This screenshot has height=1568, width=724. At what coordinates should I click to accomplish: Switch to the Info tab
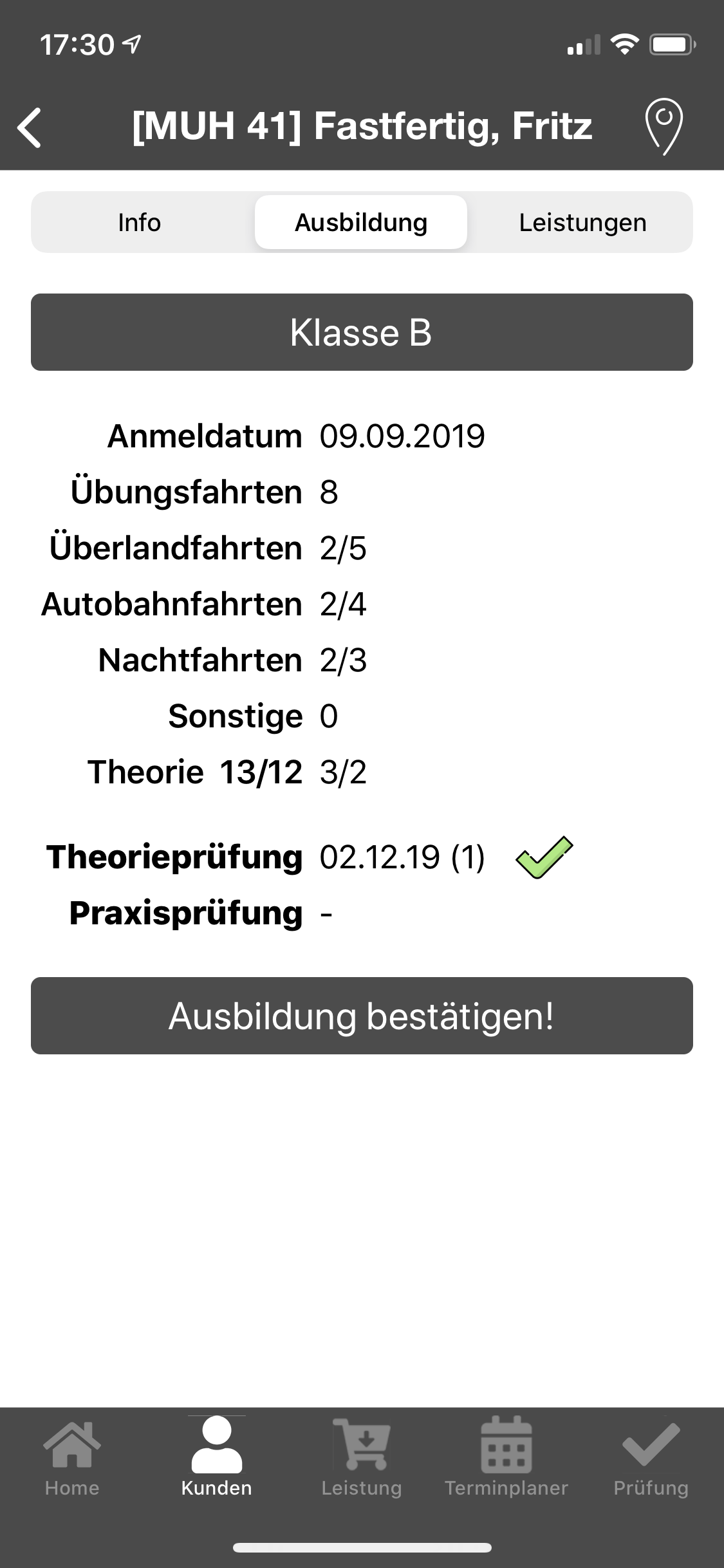(139, 223)
